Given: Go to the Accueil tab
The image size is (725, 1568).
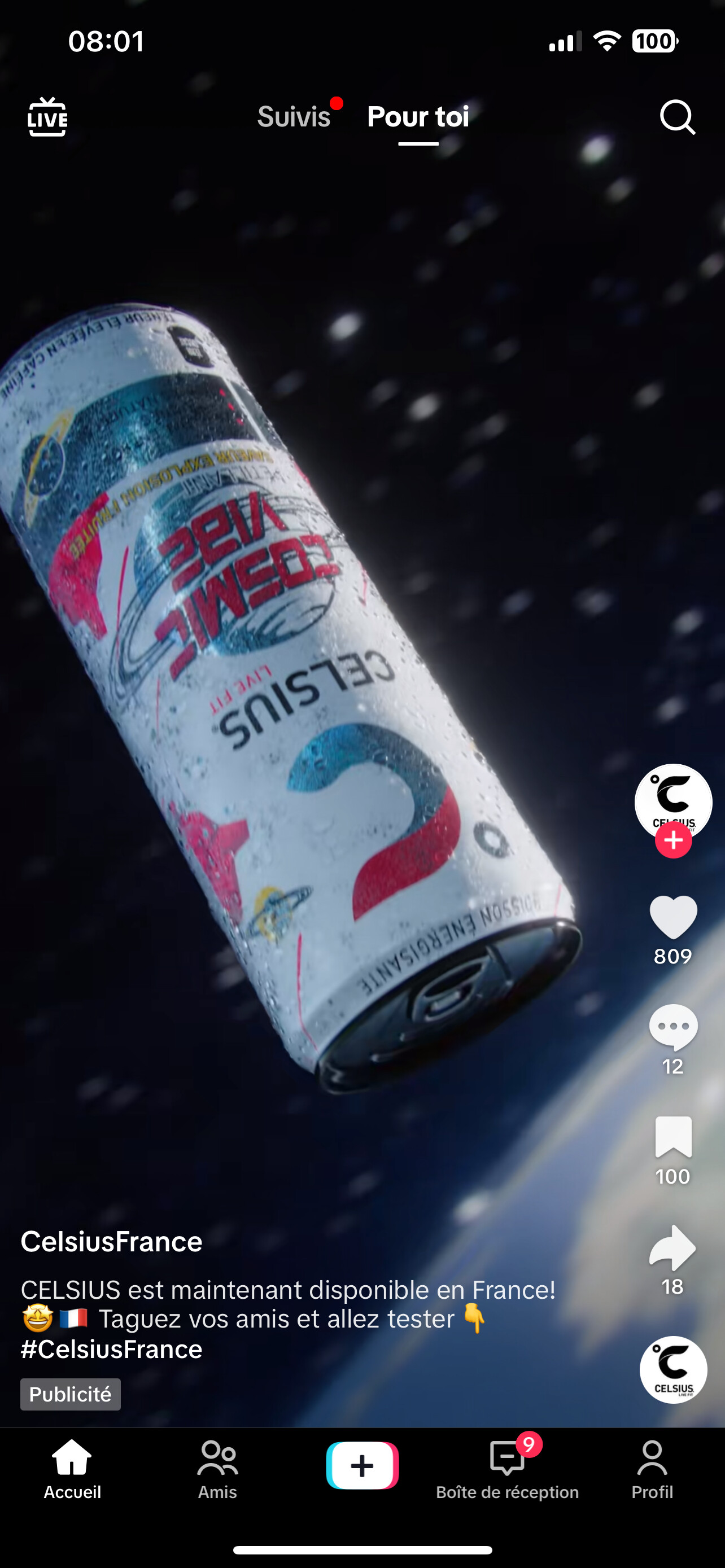Looking at the screenshot, I should [x=72, y=1469].
